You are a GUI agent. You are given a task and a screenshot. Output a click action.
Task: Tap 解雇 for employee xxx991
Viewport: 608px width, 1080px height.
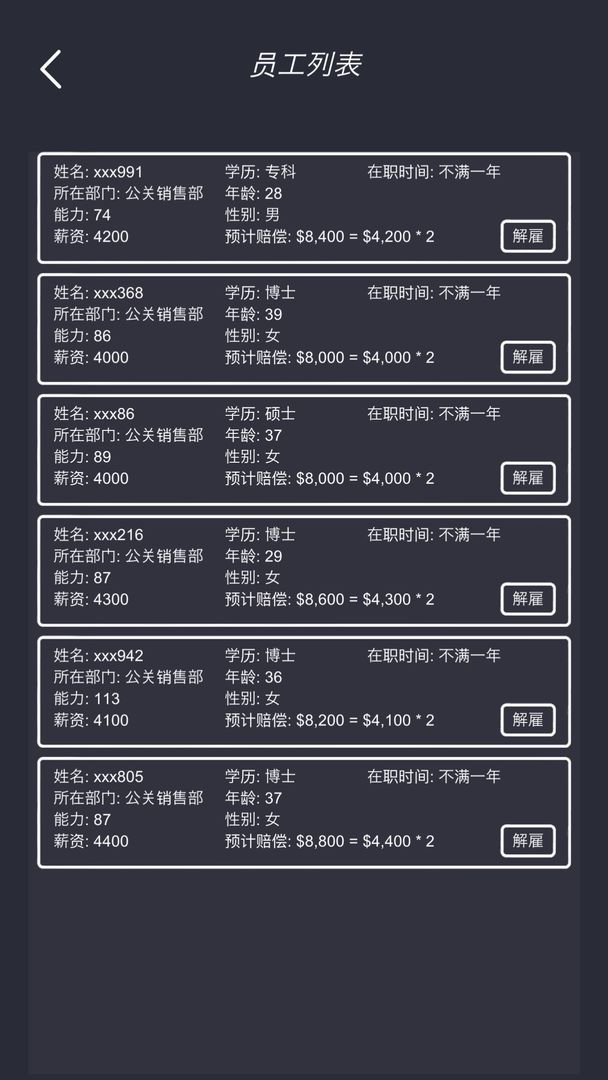[528, 236]
